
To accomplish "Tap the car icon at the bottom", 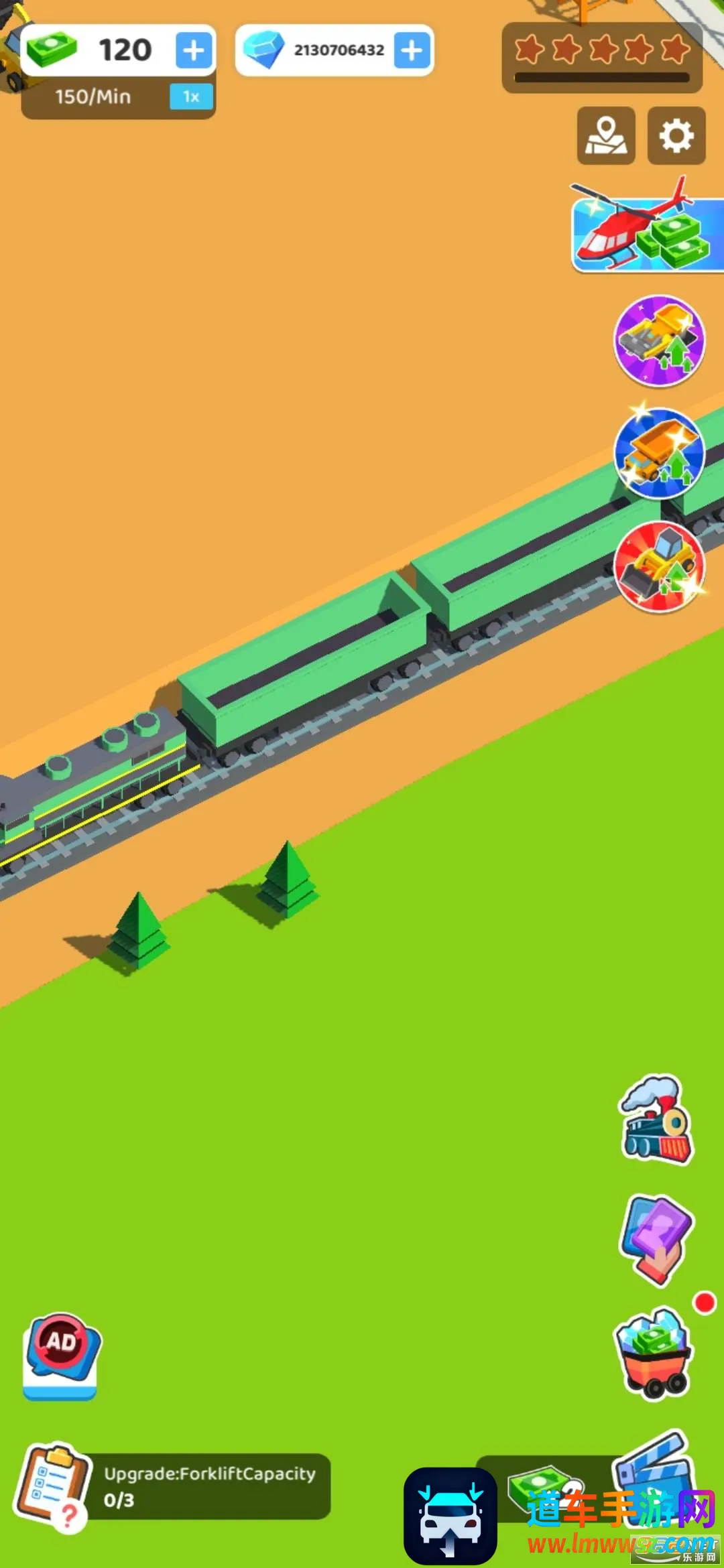I will pos(450,1516).
